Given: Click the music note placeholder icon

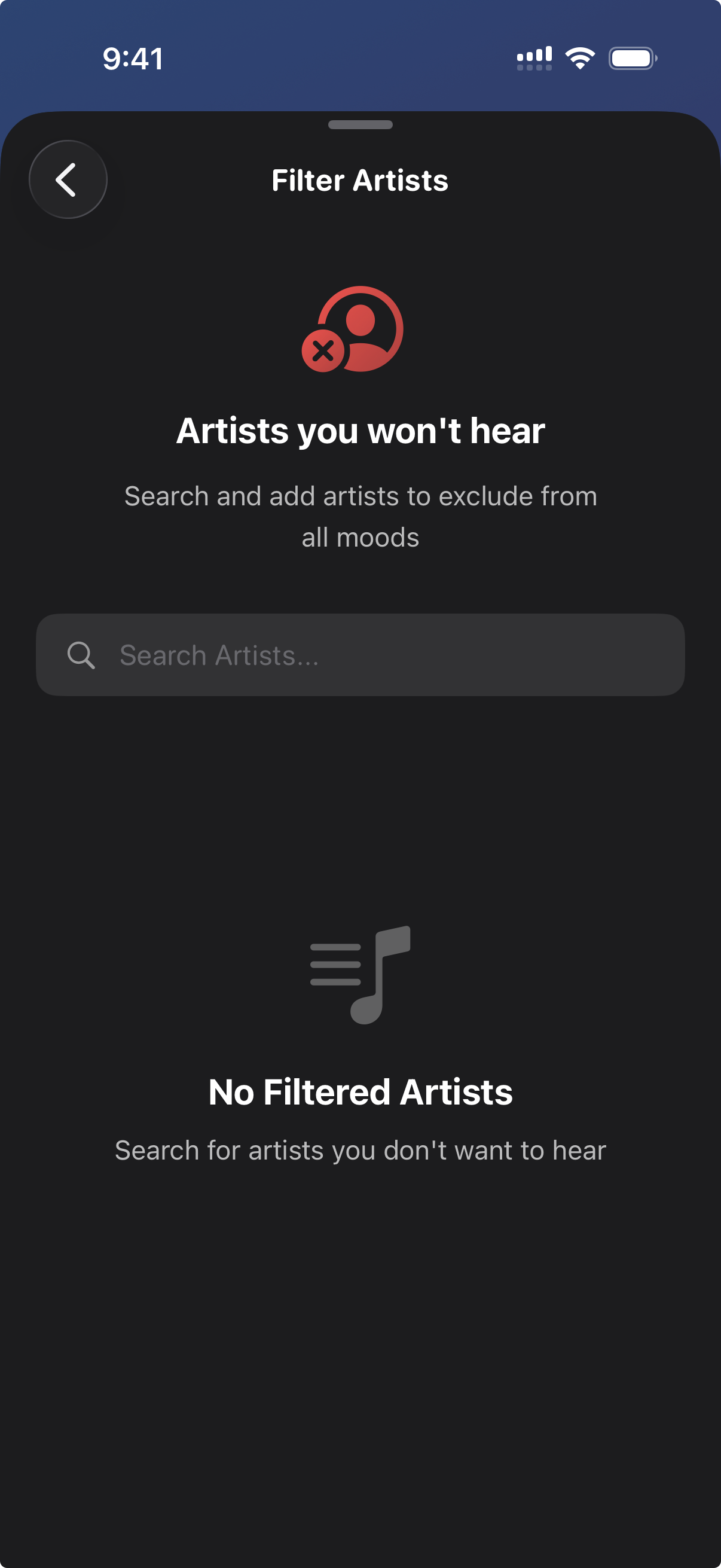Looking at the screenshot, I should coord(362,974).
